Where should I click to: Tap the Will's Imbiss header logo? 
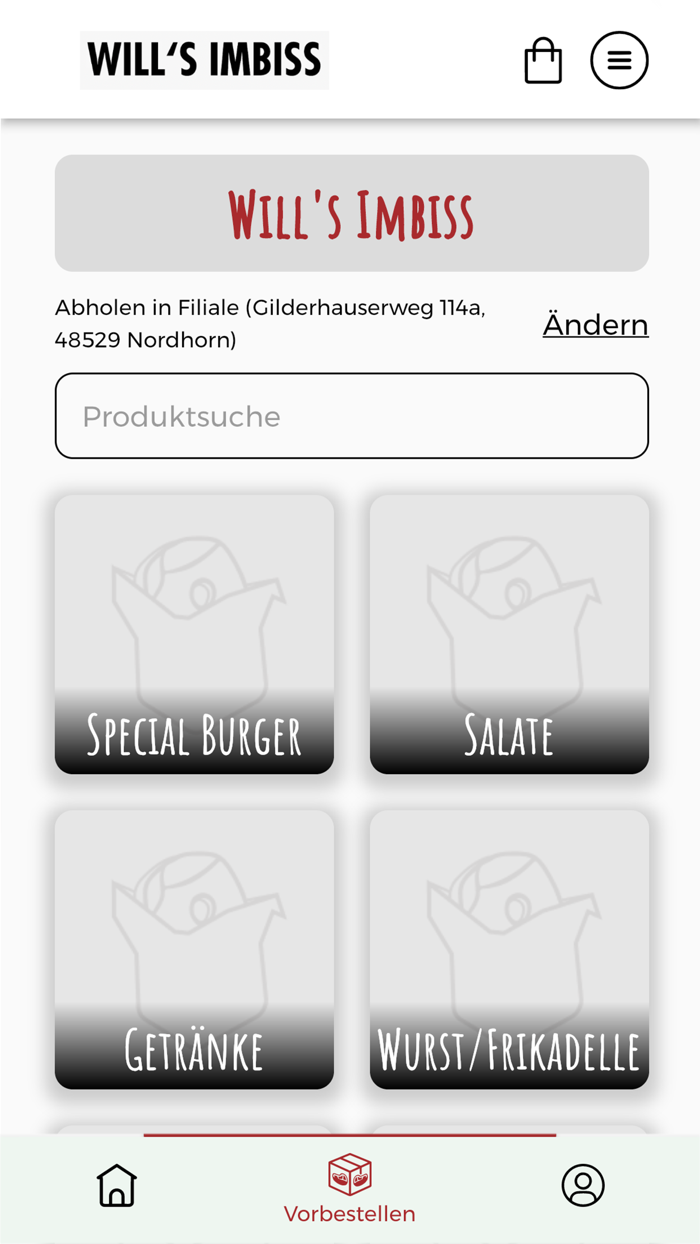tap(205, 61)
